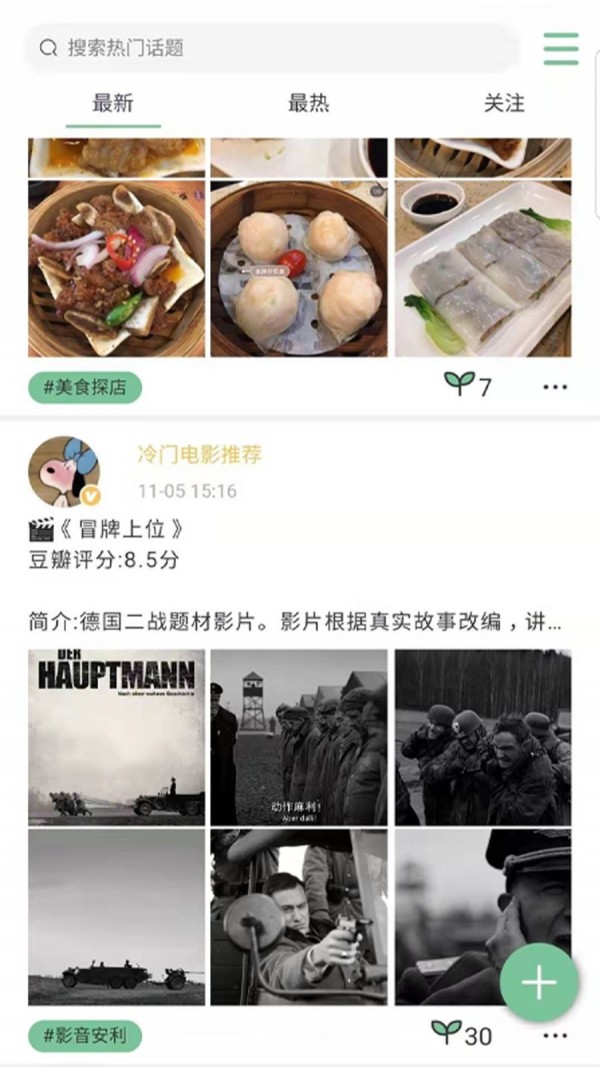Screen dimensions: 600x1067
Task: Open the 冷门电影推荐 username
Action: (x=199, y=455)
